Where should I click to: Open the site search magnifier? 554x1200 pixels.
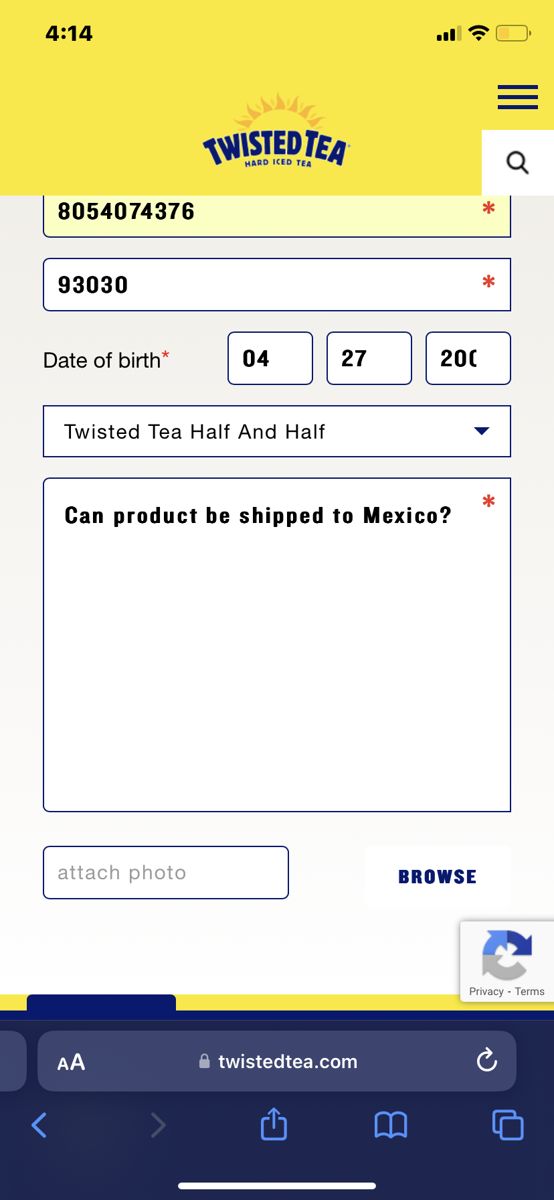[x=518, y=162]
